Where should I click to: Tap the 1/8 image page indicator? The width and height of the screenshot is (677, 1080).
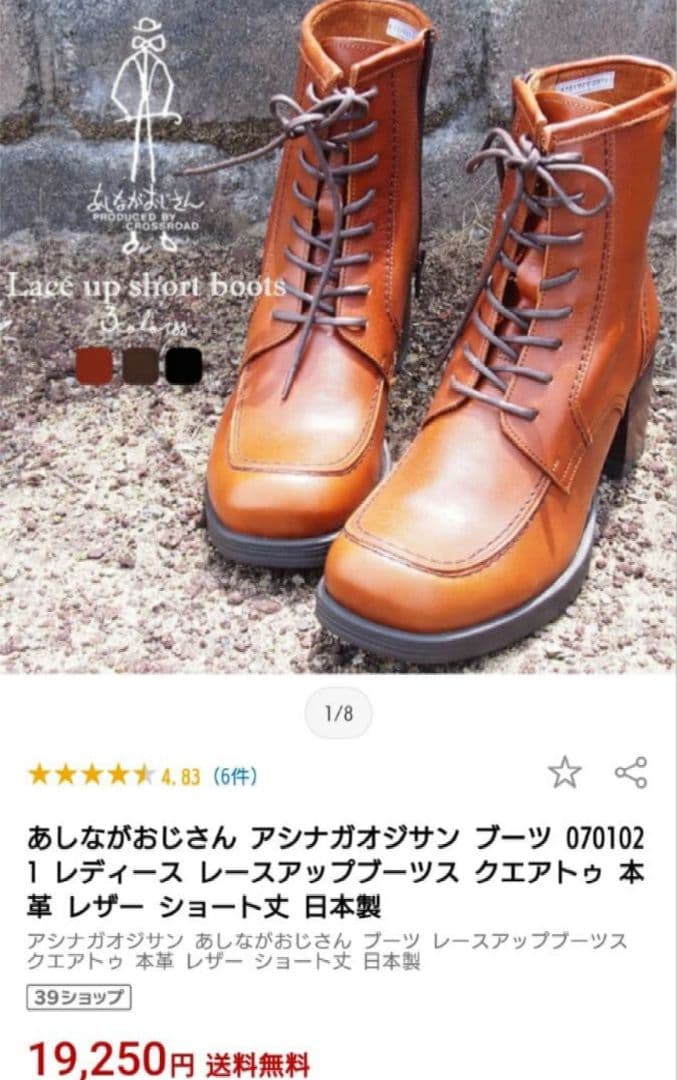tap(338, 715)
